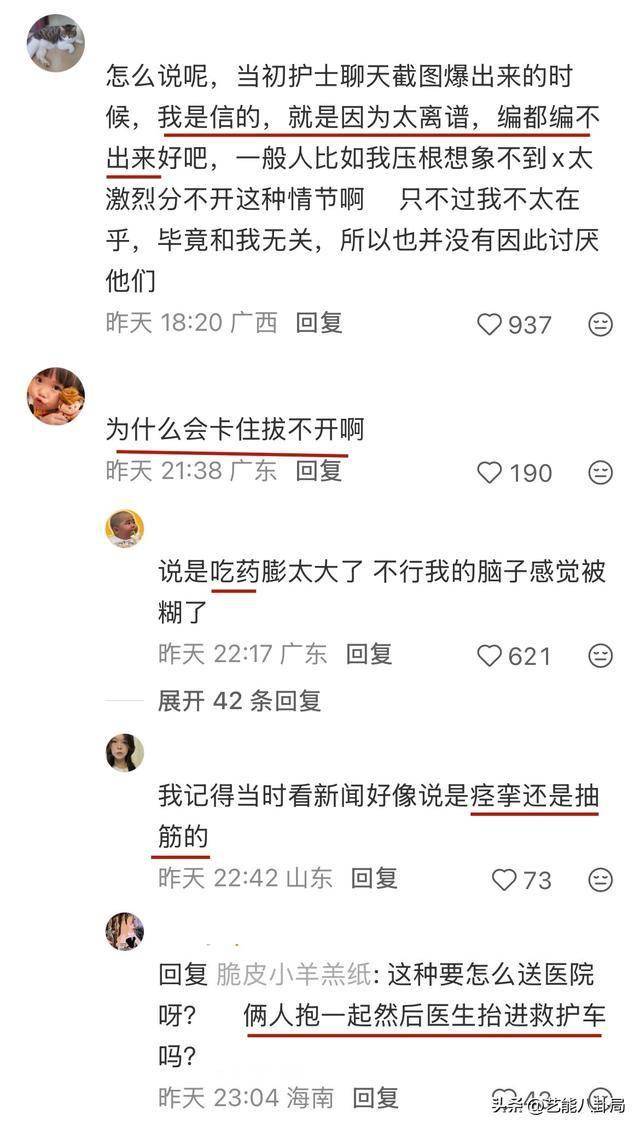Dislike the comment 为什么会卡住拔不开啊
This screenshot has height=1128, width=640.
(600, 472)
